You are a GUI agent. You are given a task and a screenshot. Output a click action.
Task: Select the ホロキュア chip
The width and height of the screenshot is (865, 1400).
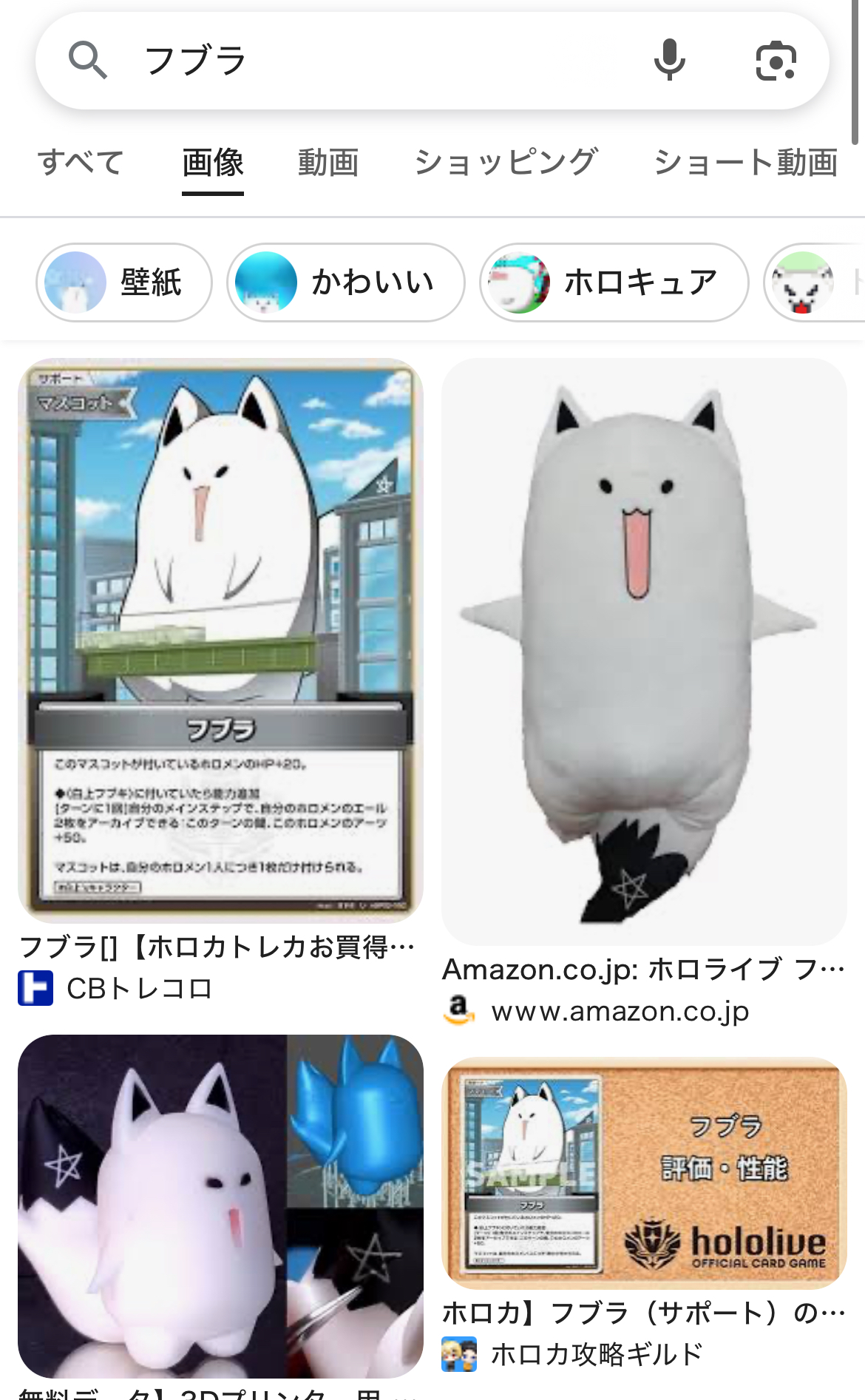click(614, 283)
